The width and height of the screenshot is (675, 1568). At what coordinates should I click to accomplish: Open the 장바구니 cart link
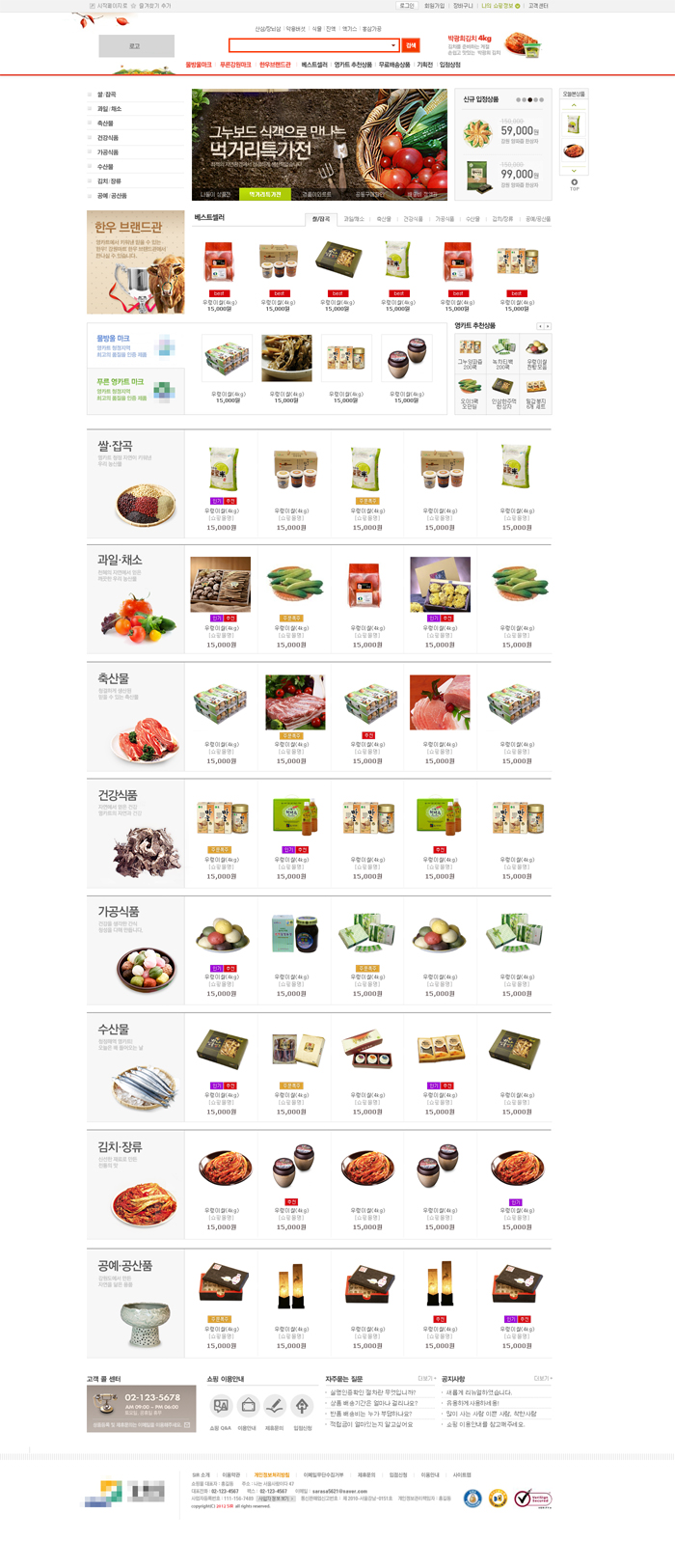coord(463,6)
